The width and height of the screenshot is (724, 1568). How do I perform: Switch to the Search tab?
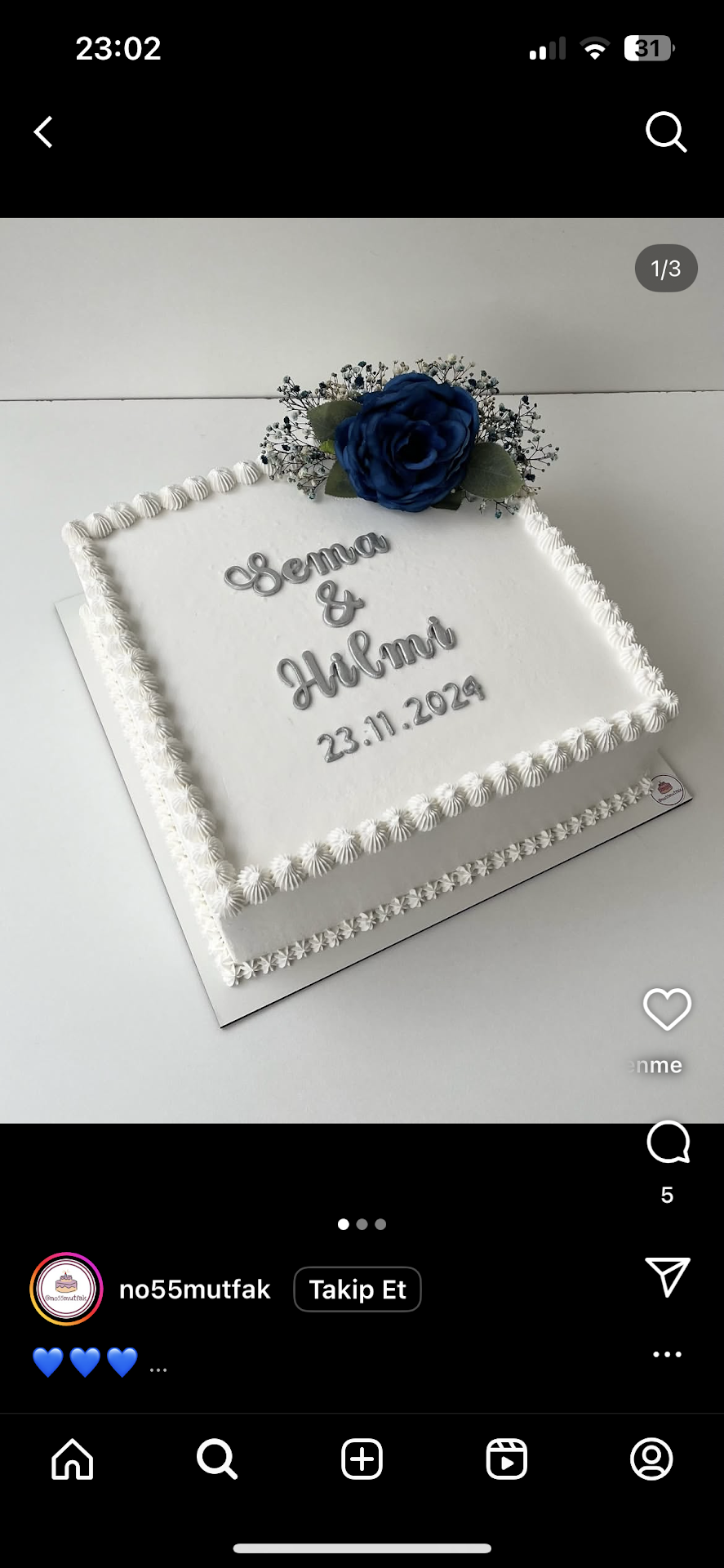(x=217, y=1459)
